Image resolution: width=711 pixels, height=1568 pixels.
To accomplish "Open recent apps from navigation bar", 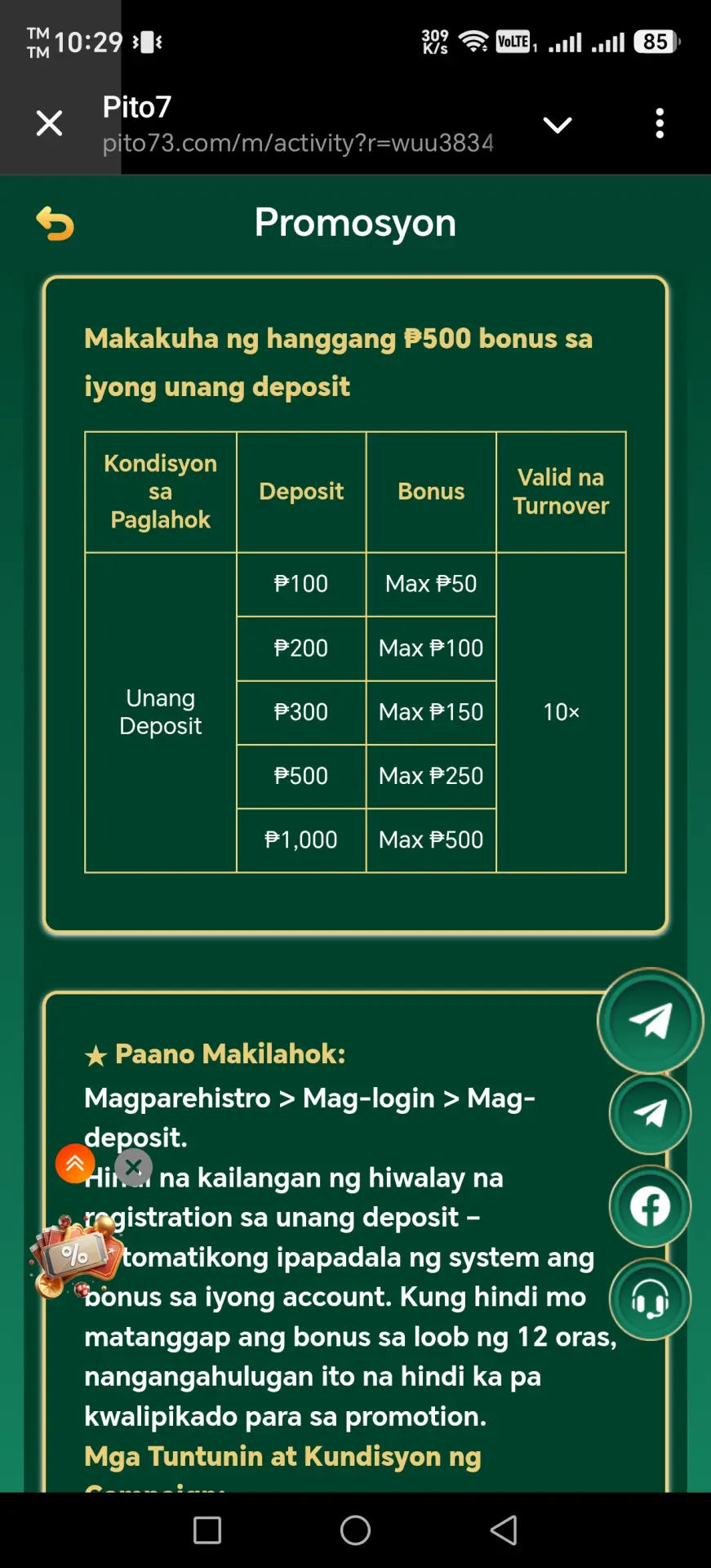I will [207, 1530].
